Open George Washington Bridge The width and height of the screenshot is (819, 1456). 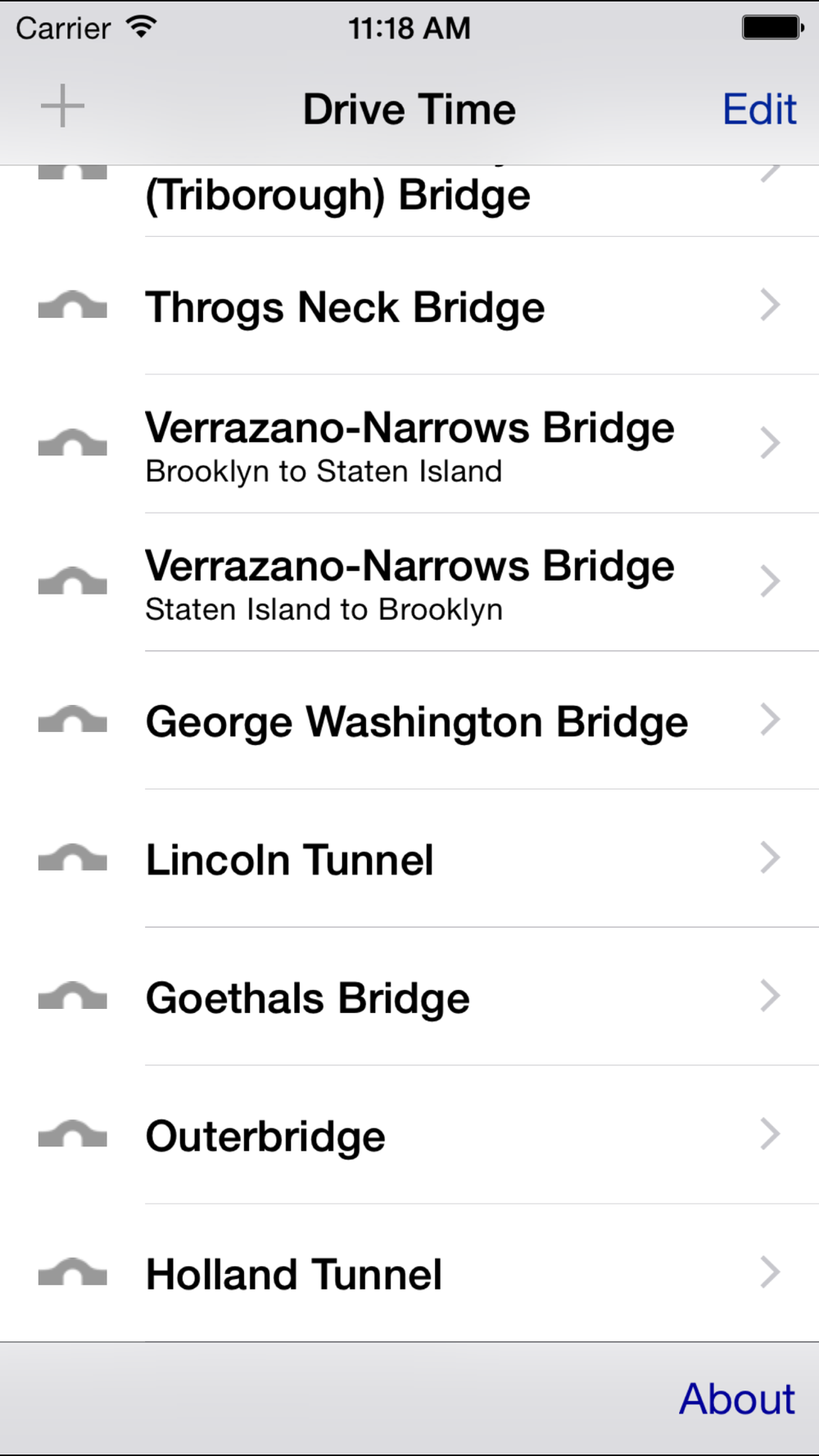pos(409,721)
